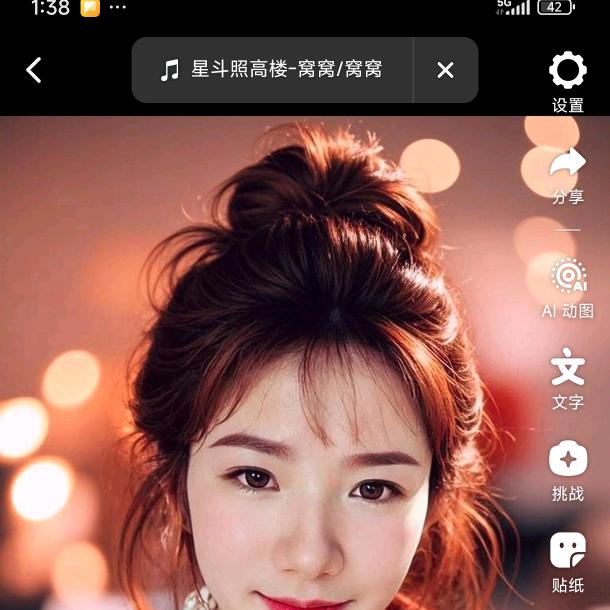Tap the 分享 share option
610x610 pixels.
568,174
